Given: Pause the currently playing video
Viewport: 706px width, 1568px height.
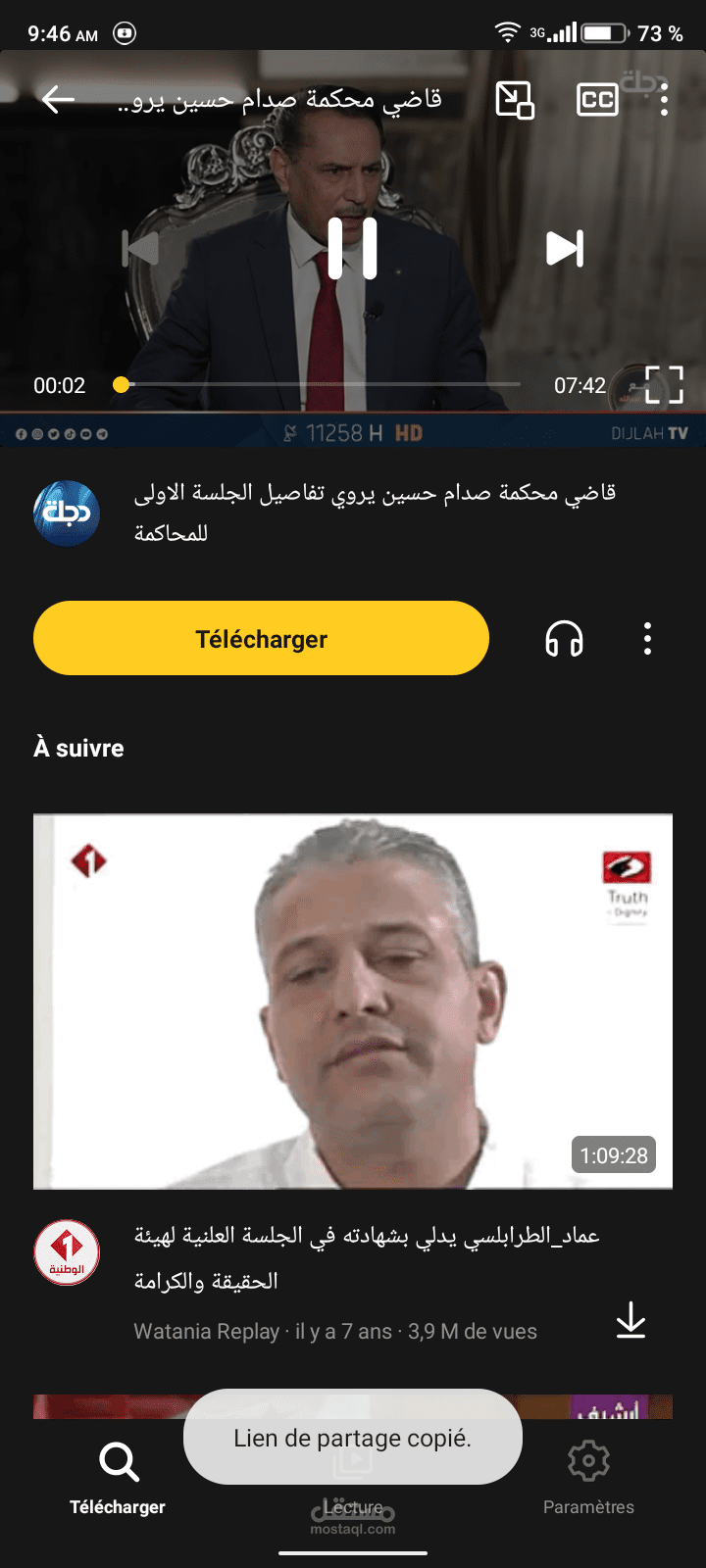Looking at the screenshot, I should pos(355,247).
